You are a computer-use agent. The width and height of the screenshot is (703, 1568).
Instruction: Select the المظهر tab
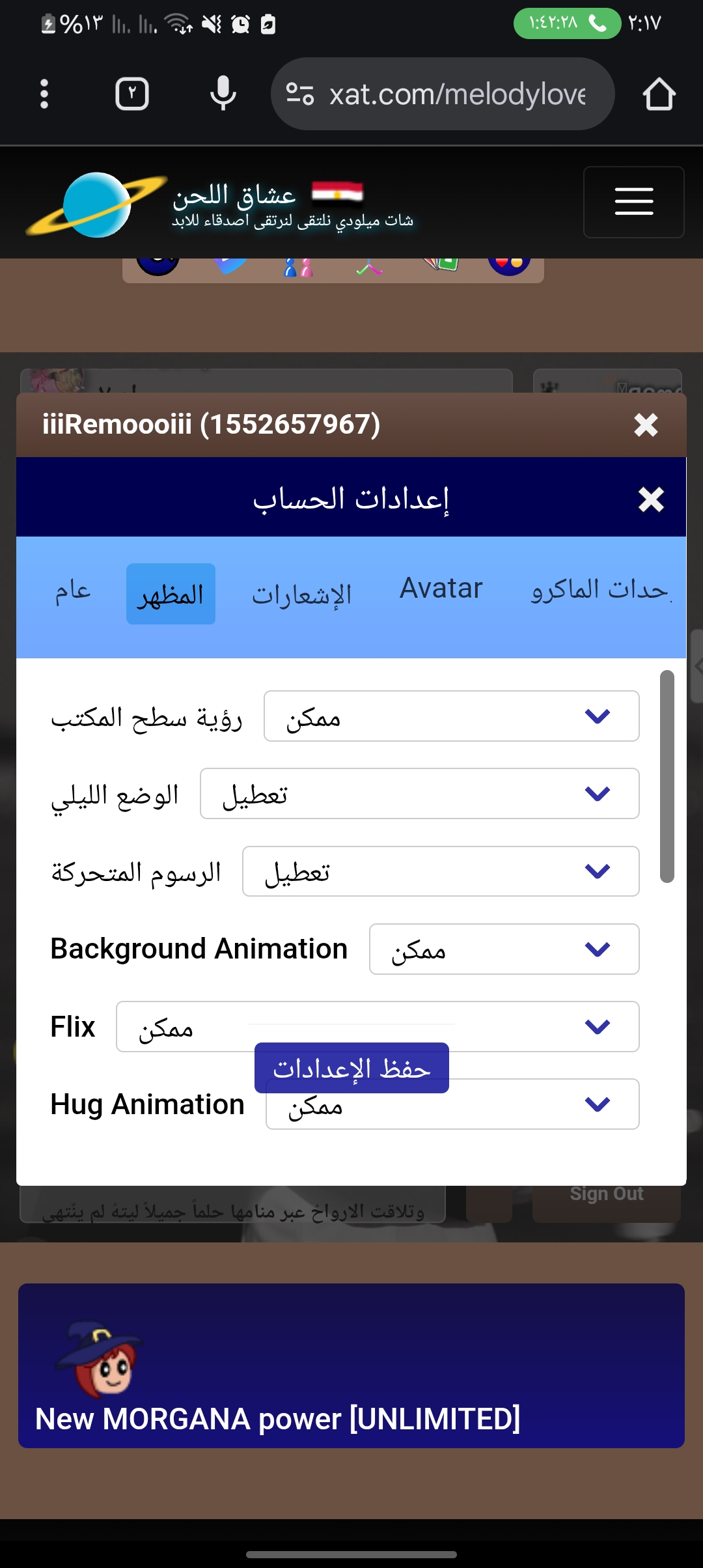click(171, 594)
